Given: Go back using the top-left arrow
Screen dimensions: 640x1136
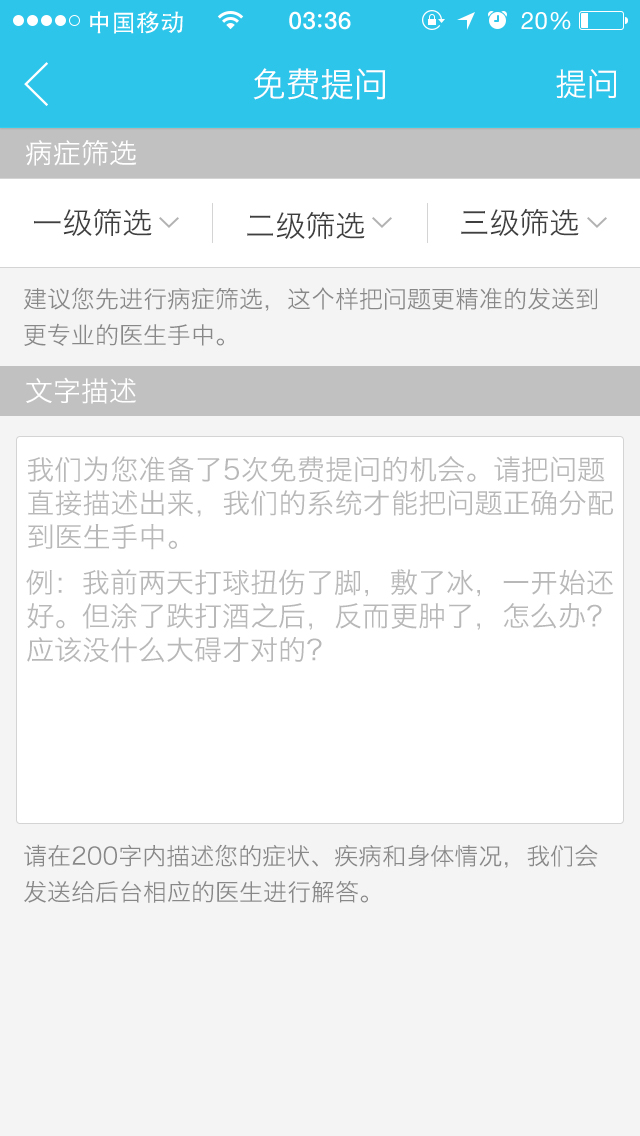Looking at the screenshot, I should click(x=36, y=84).
